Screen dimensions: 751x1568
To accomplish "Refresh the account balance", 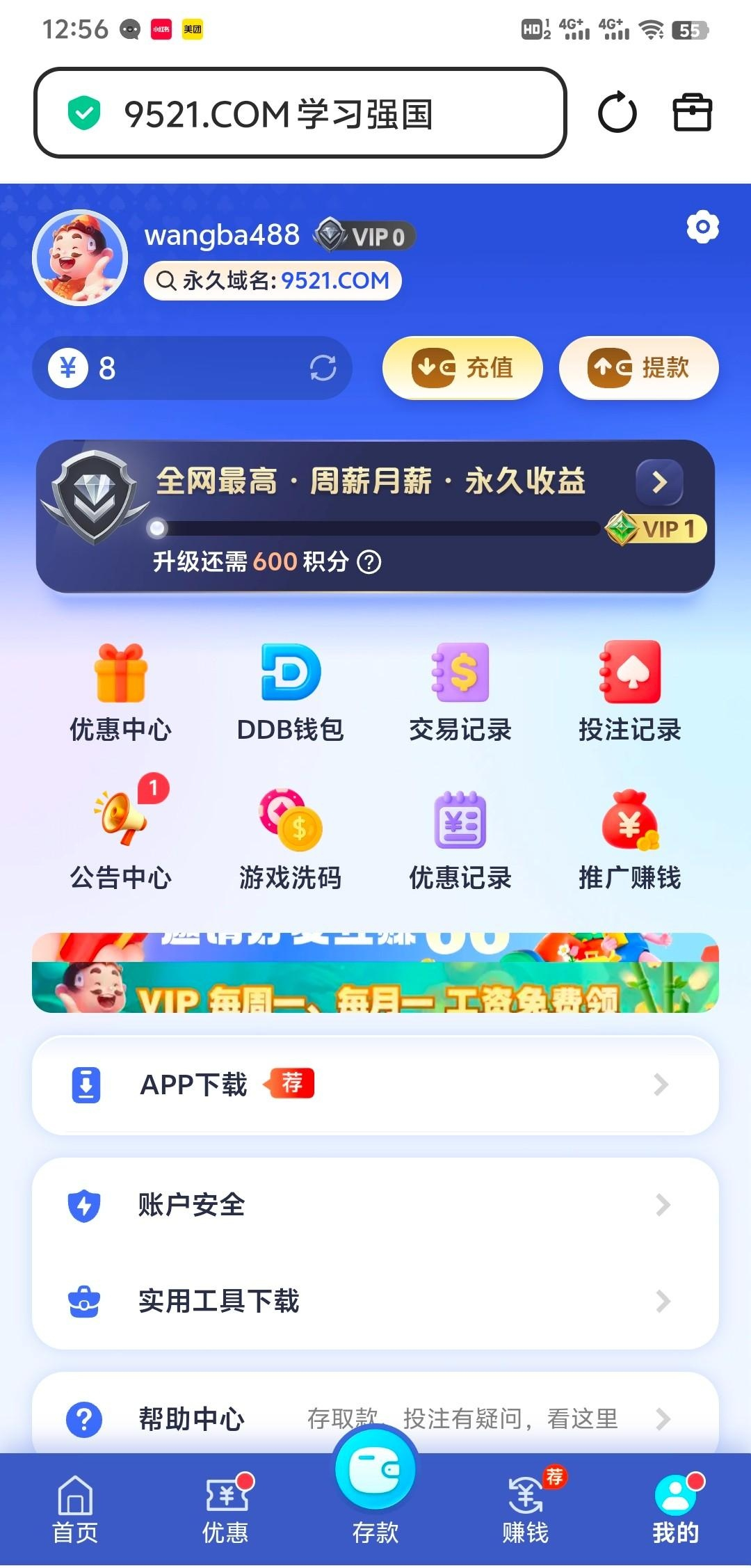I will click(323, 368).
